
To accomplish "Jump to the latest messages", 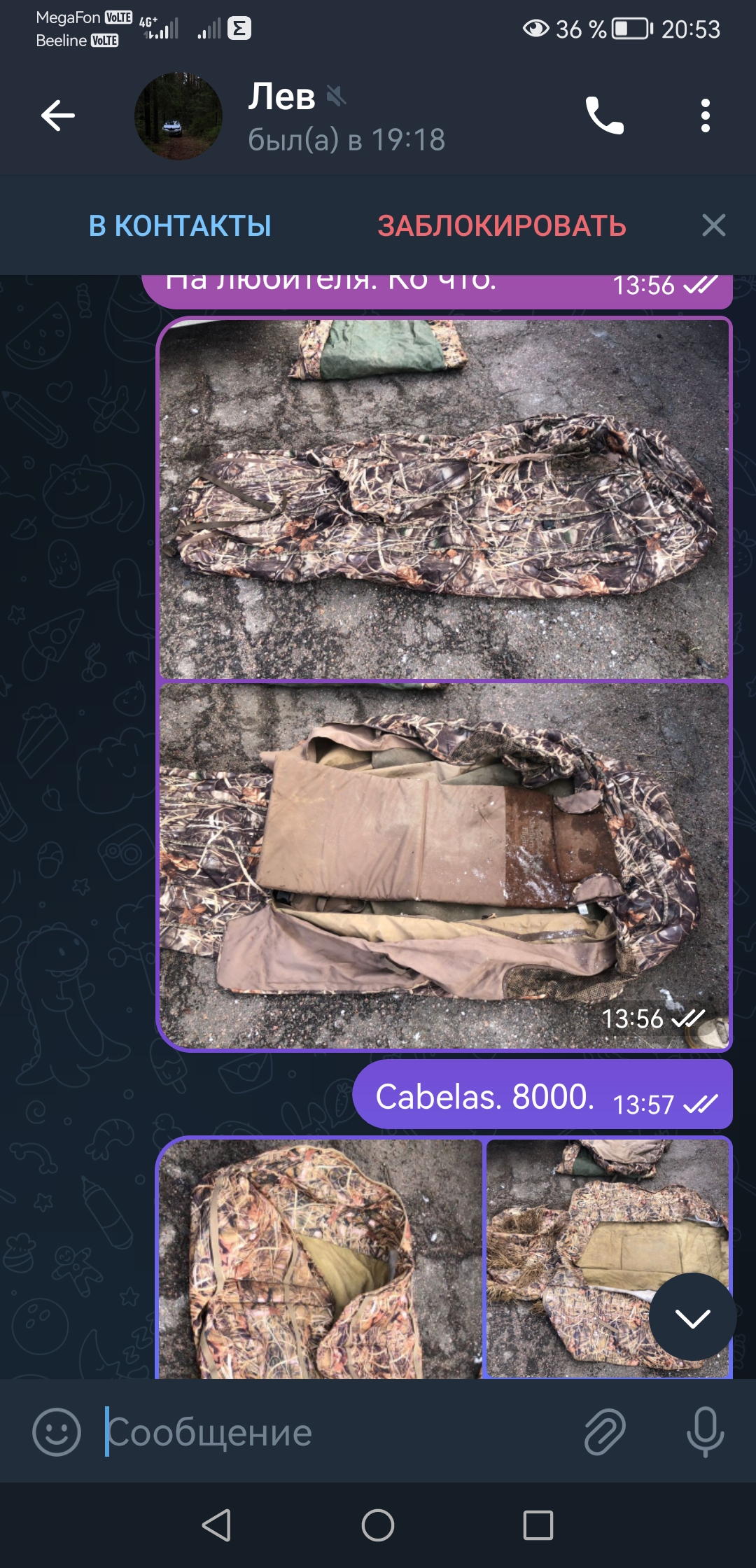I will (x=692, y=1317).
